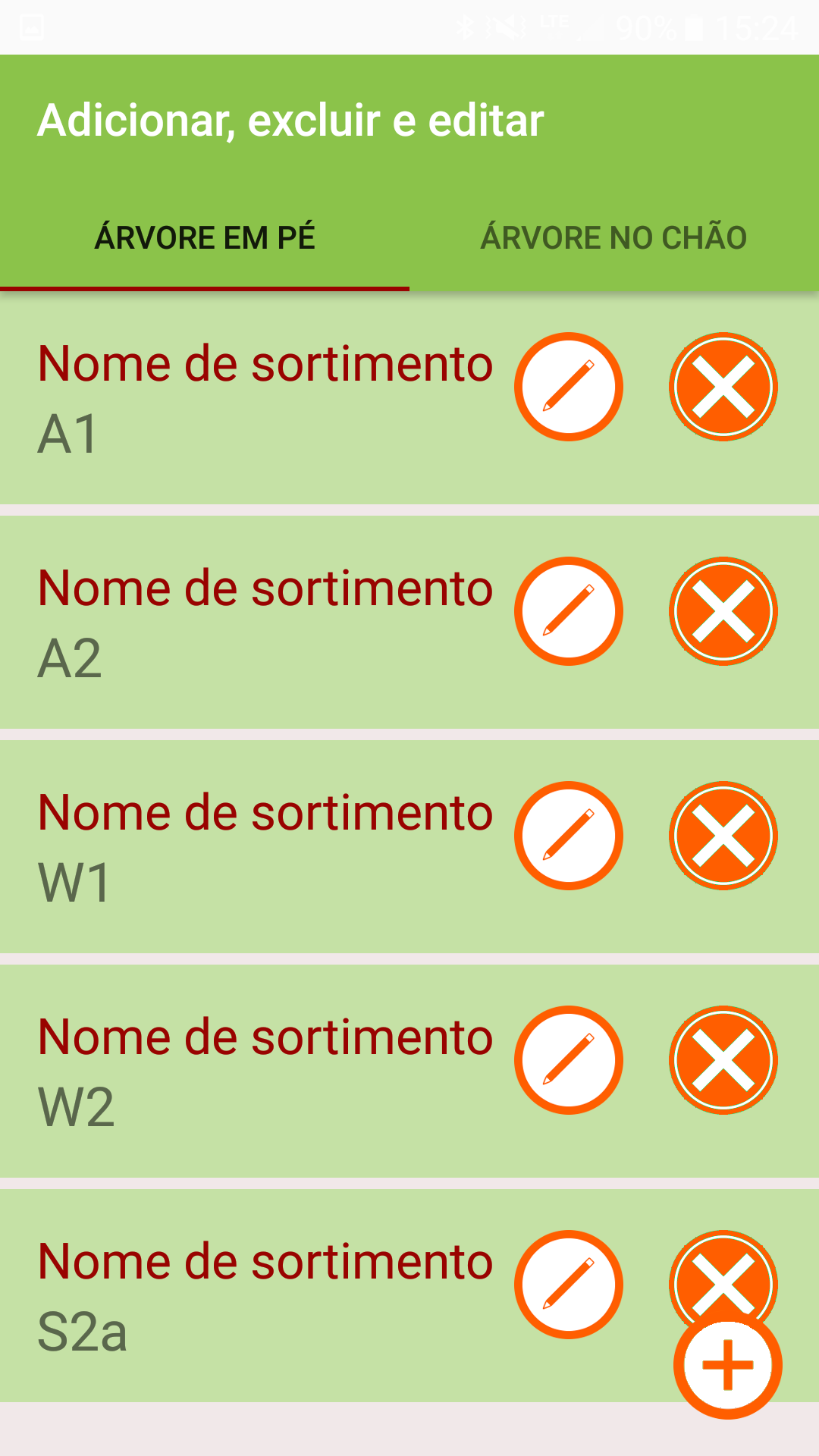Delete the A1 assortment
Image resolution: width=819 pixels, height=1456 pixels.
point(723,387)
